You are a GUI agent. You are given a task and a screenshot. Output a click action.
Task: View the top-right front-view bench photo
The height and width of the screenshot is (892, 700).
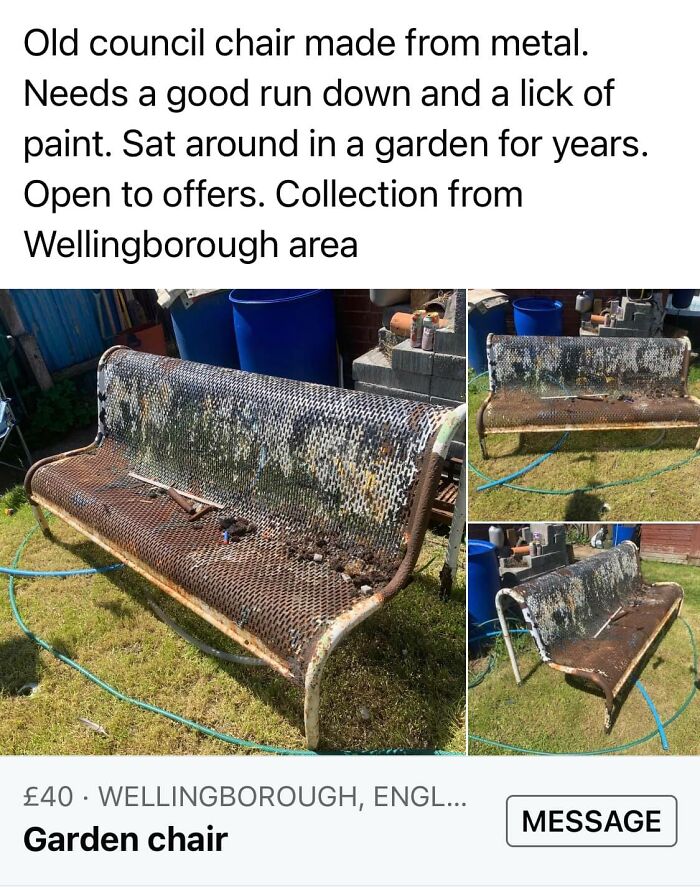point(584,403)
